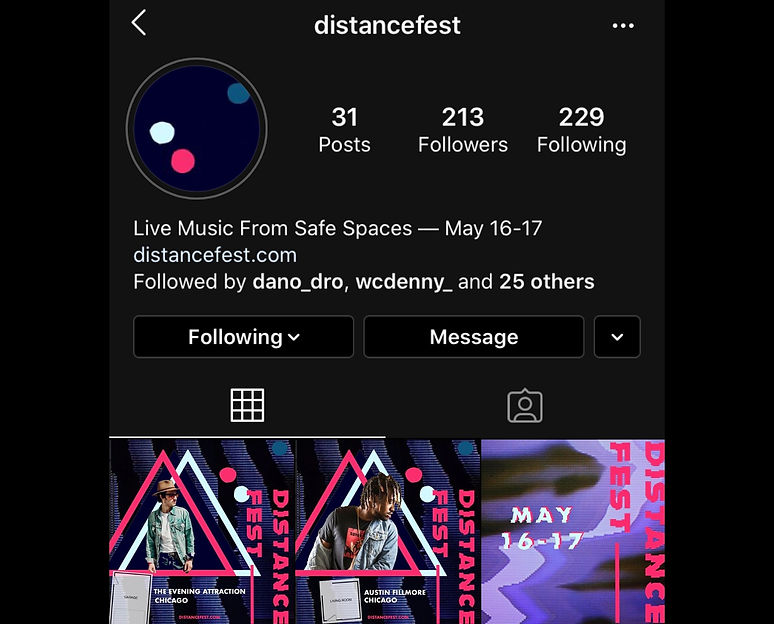
Task: Open the Following dropdown button
Action: coord(243,337)
